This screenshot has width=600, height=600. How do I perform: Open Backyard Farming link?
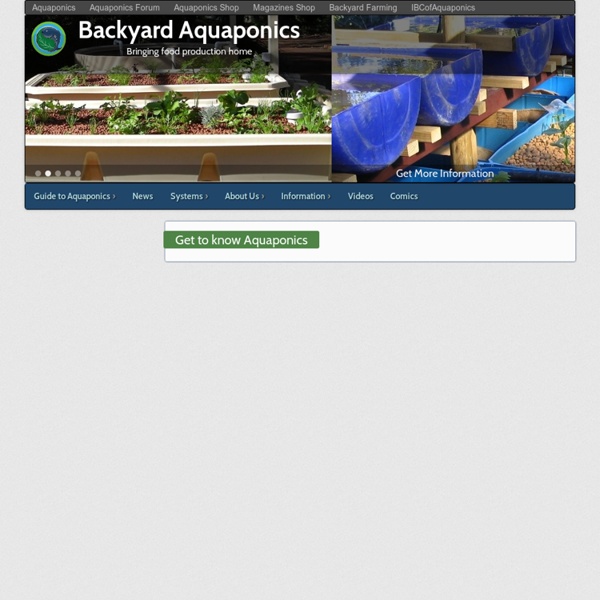point(363,8)
